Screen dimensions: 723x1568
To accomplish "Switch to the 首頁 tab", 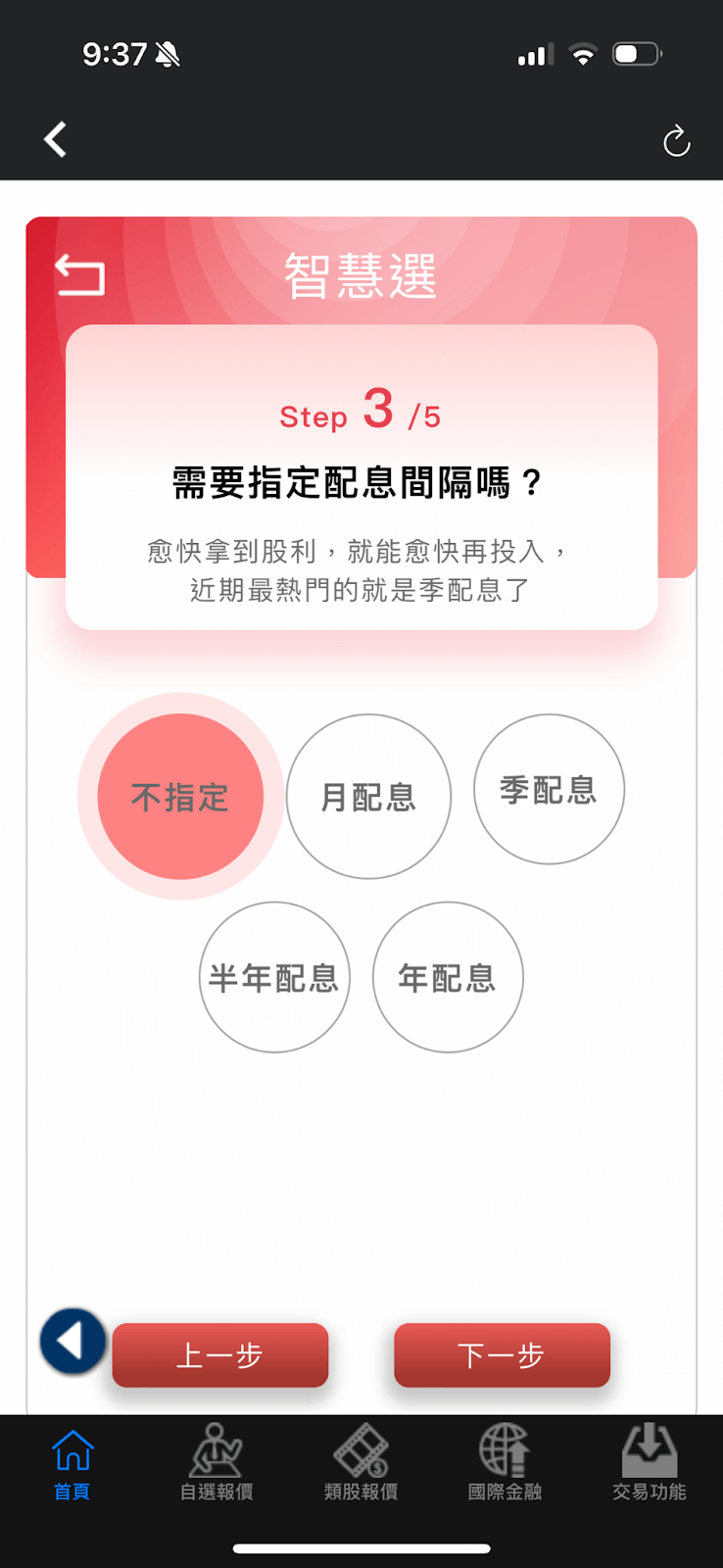I will 72,1464.
